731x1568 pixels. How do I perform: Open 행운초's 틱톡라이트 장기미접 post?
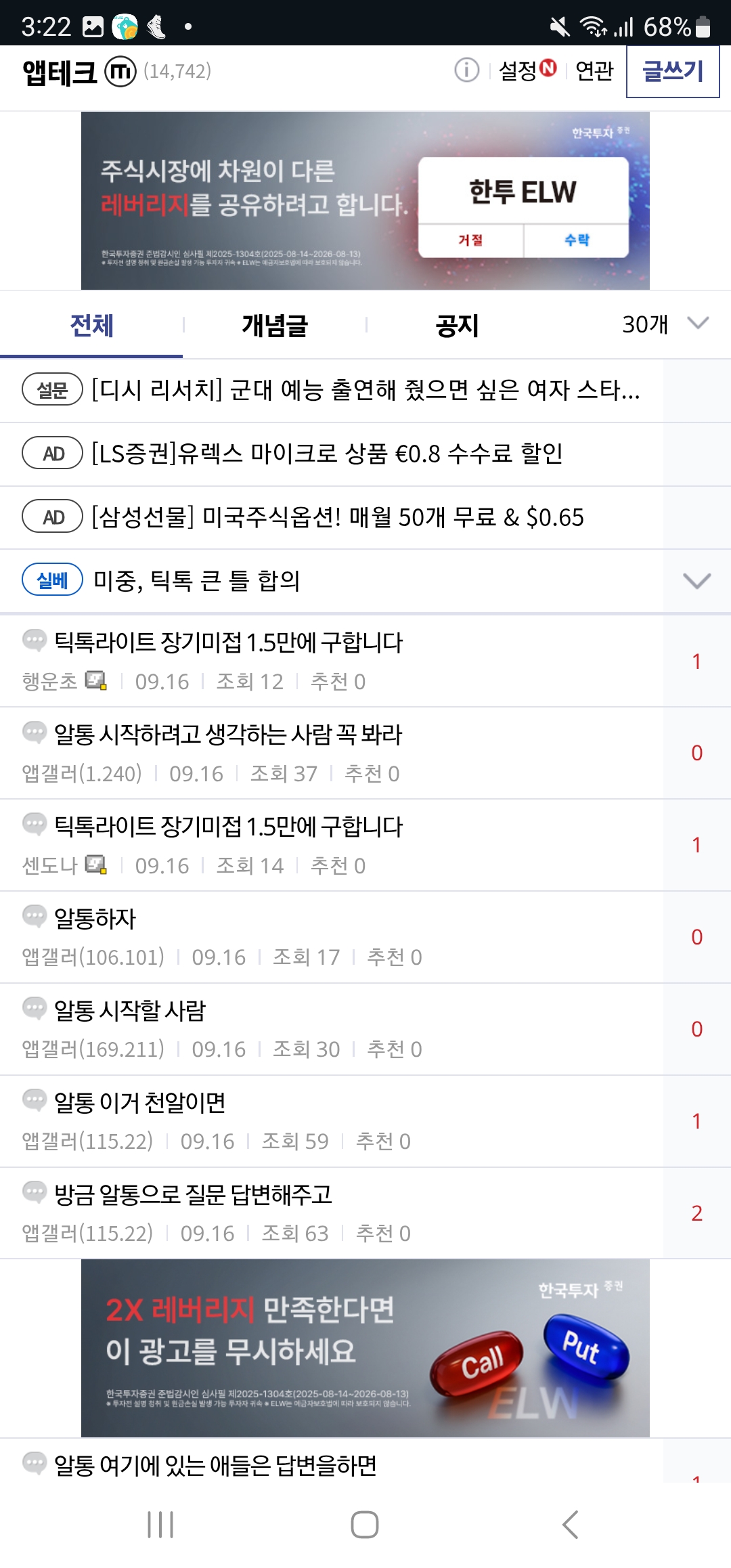229,643
